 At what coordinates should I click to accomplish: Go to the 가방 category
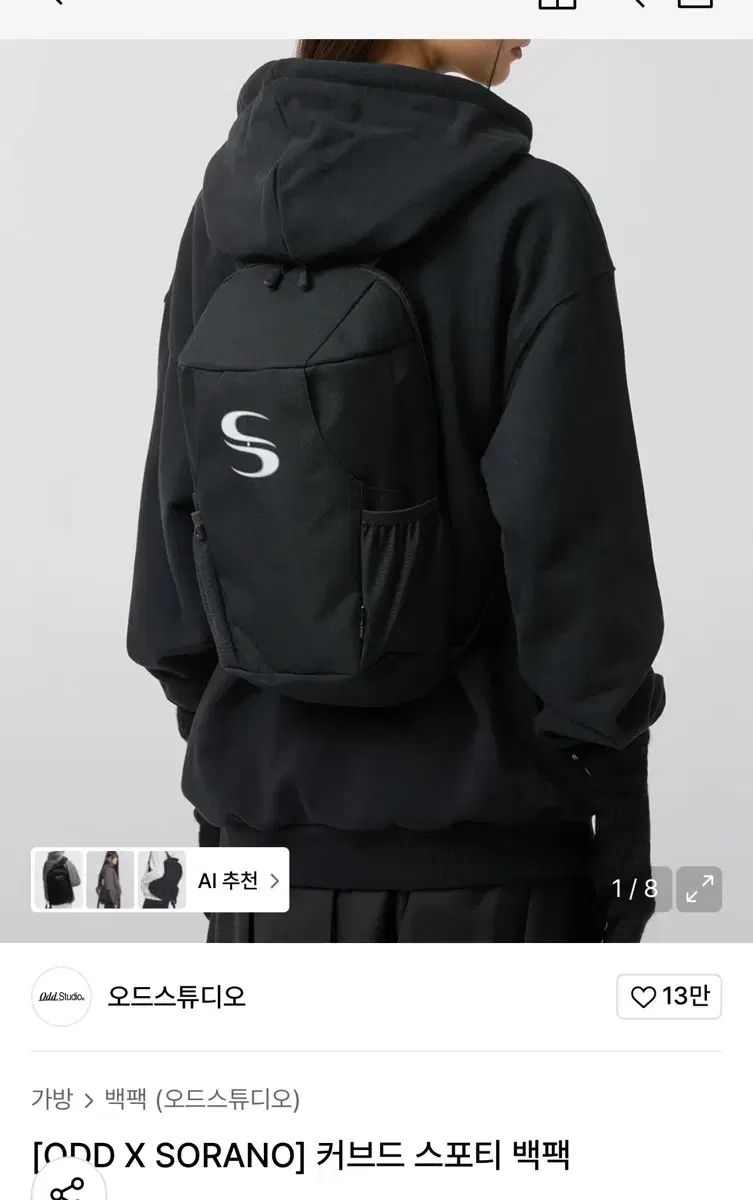pos(52,1100)
